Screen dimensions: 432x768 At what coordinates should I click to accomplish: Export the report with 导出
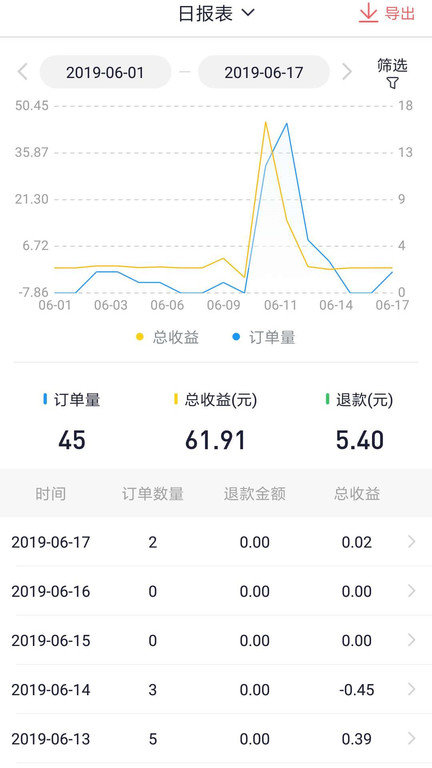coord(387,13)
